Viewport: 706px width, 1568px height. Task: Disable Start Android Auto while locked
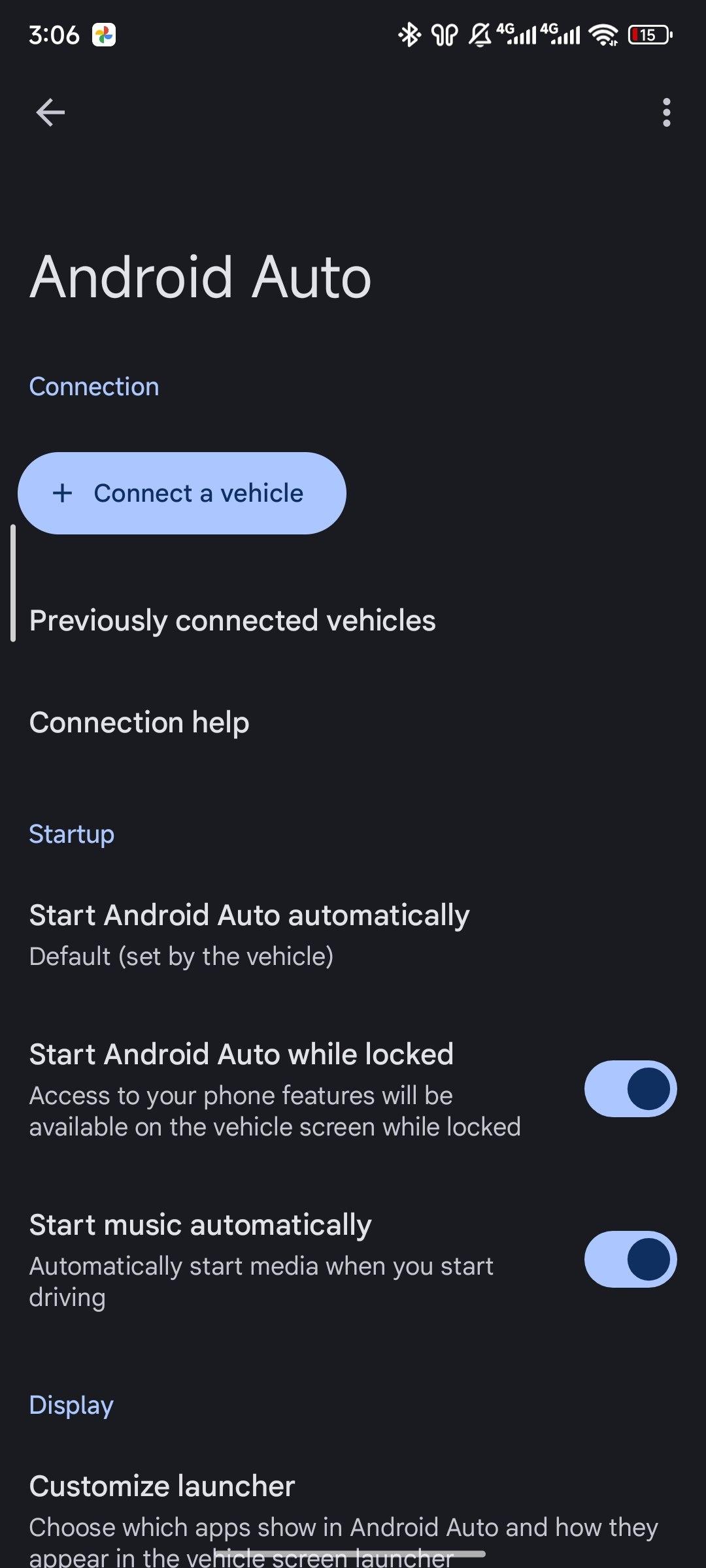pyautogui.click(x=630, y=1088)
